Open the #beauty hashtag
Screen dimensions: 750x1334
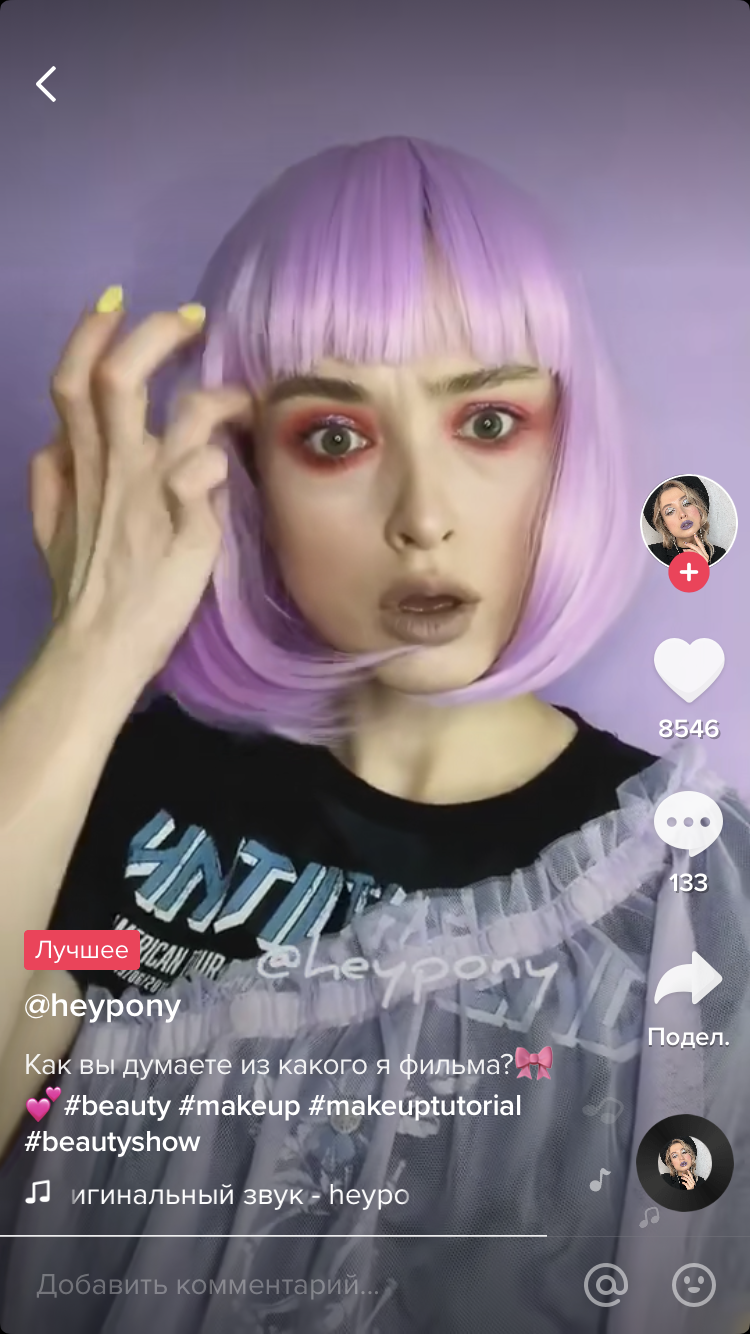click(x=117, y=1106)
